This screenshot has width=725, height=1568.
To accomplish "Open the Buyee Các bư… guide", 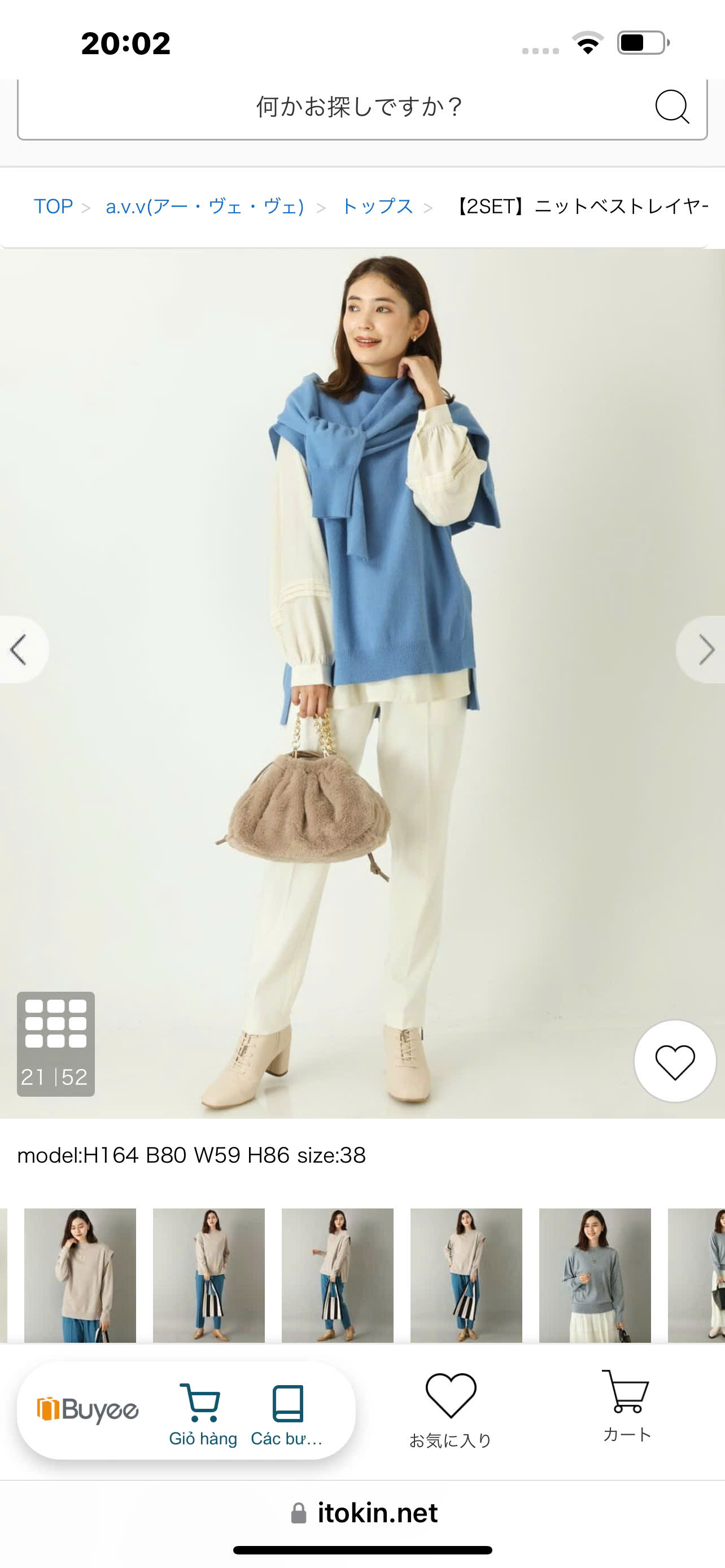I will click(287, 1414).
